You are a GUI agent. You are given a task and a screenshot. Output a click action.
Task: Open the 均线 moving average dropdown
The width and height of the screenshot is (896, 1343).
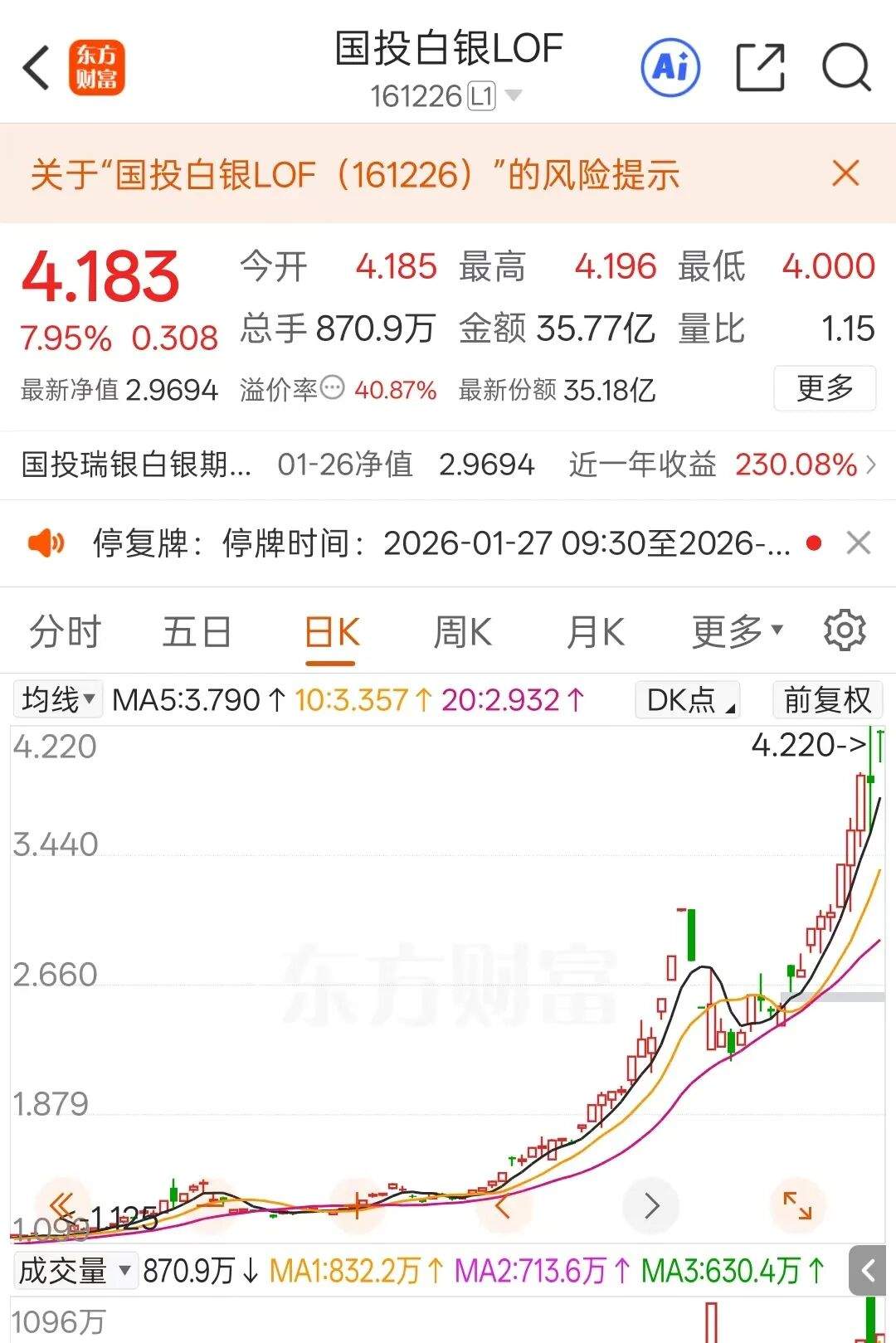[x=58, y=699]
